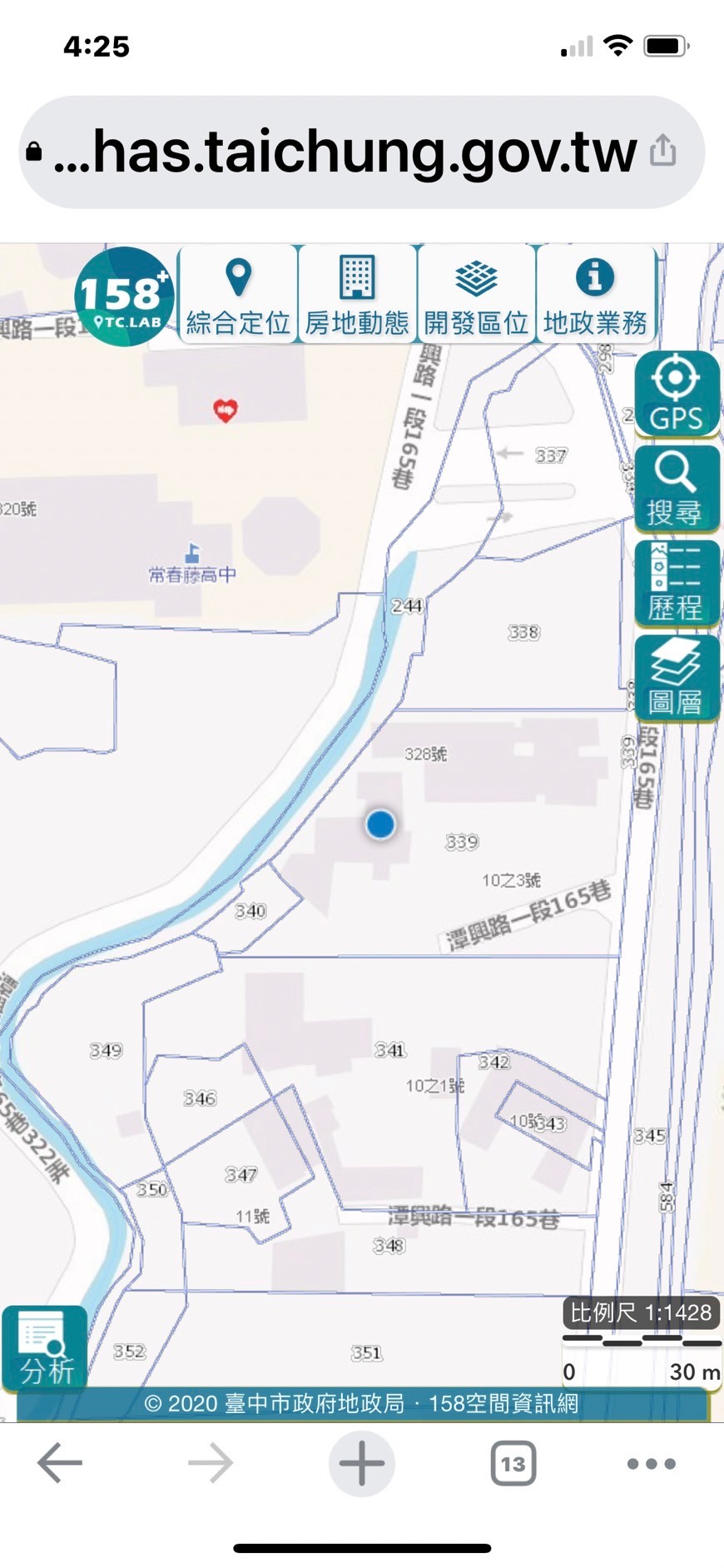Add a new browser tab
This screenshot has height=1568, width=724.
(x=361, y=1464)
